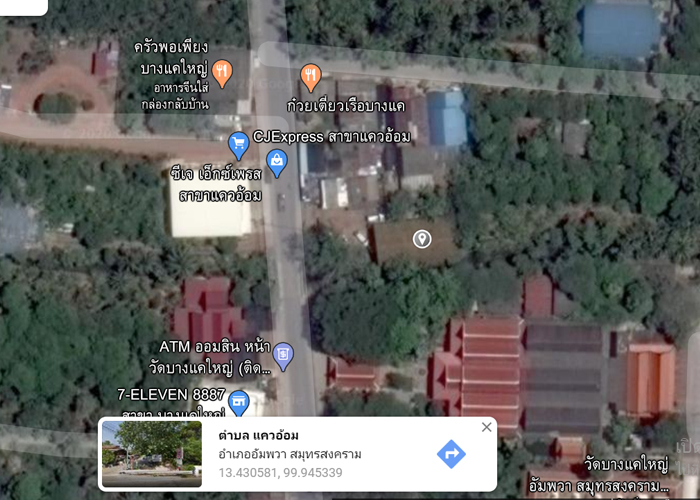
Task: Select the ครัวพอเพียง บางแคใหญ่ restaurant pin
Action: coord(222,72)
